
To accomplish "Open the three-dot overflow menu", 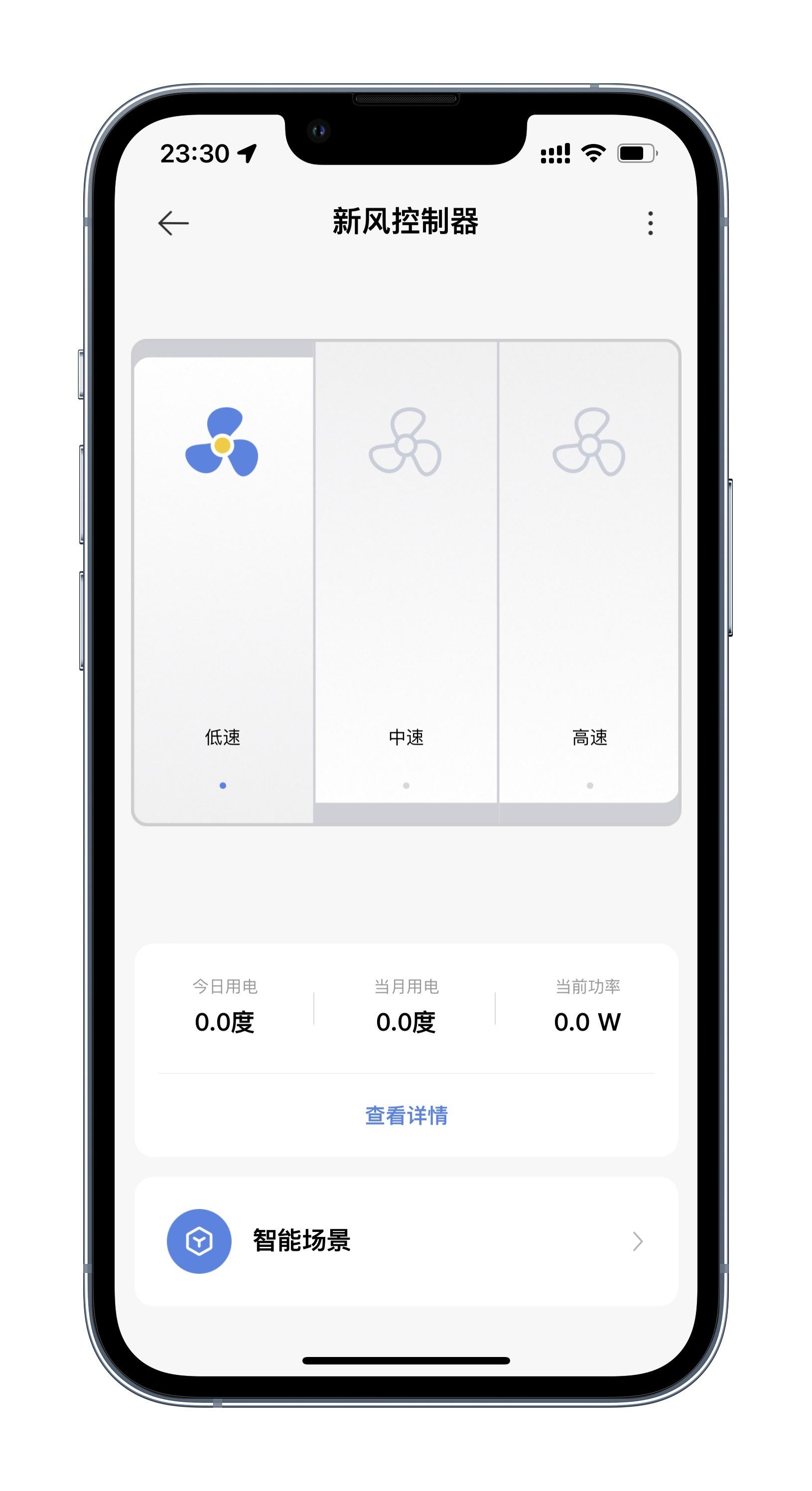I will [x=652, y=222].
